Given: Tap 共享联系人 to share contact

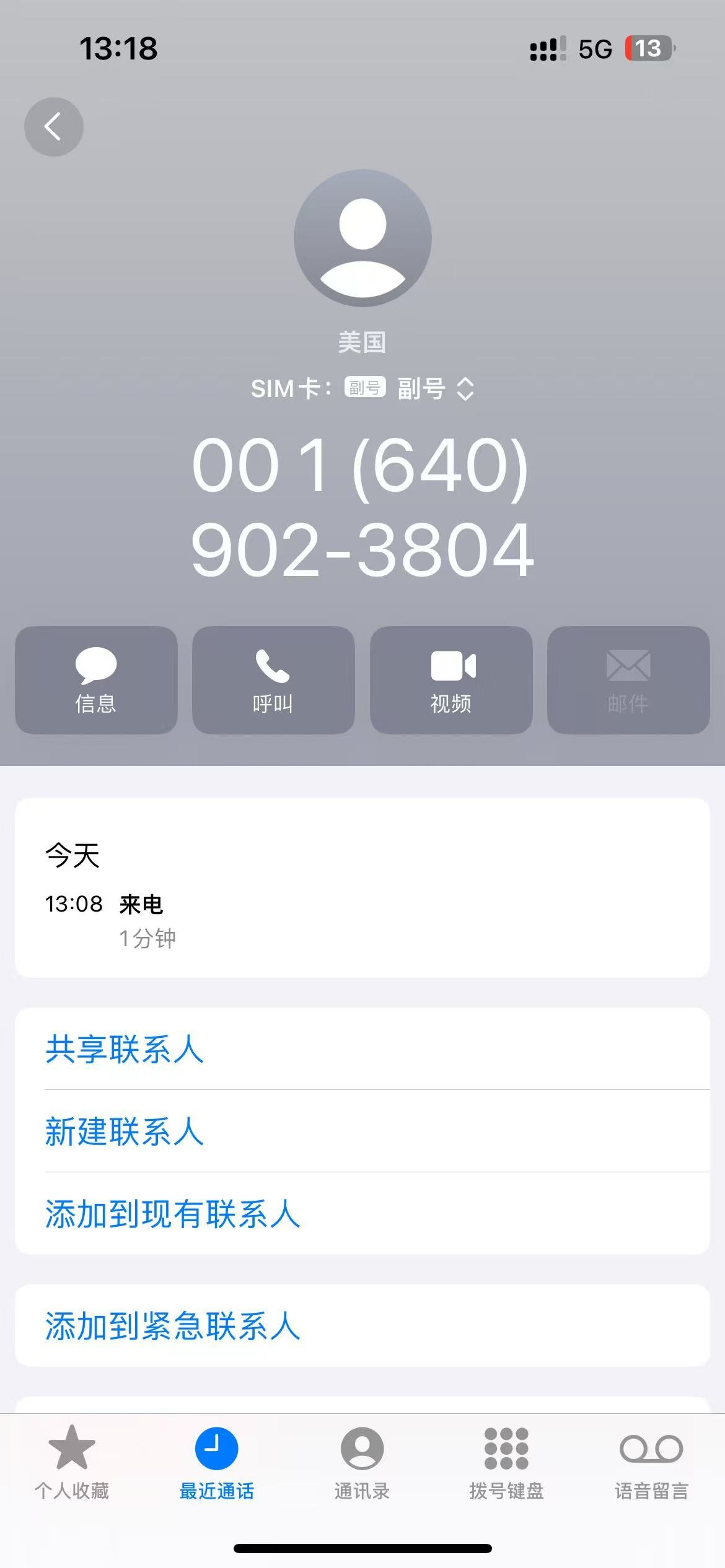Looking at the screenshot, I should [125, 1050].
